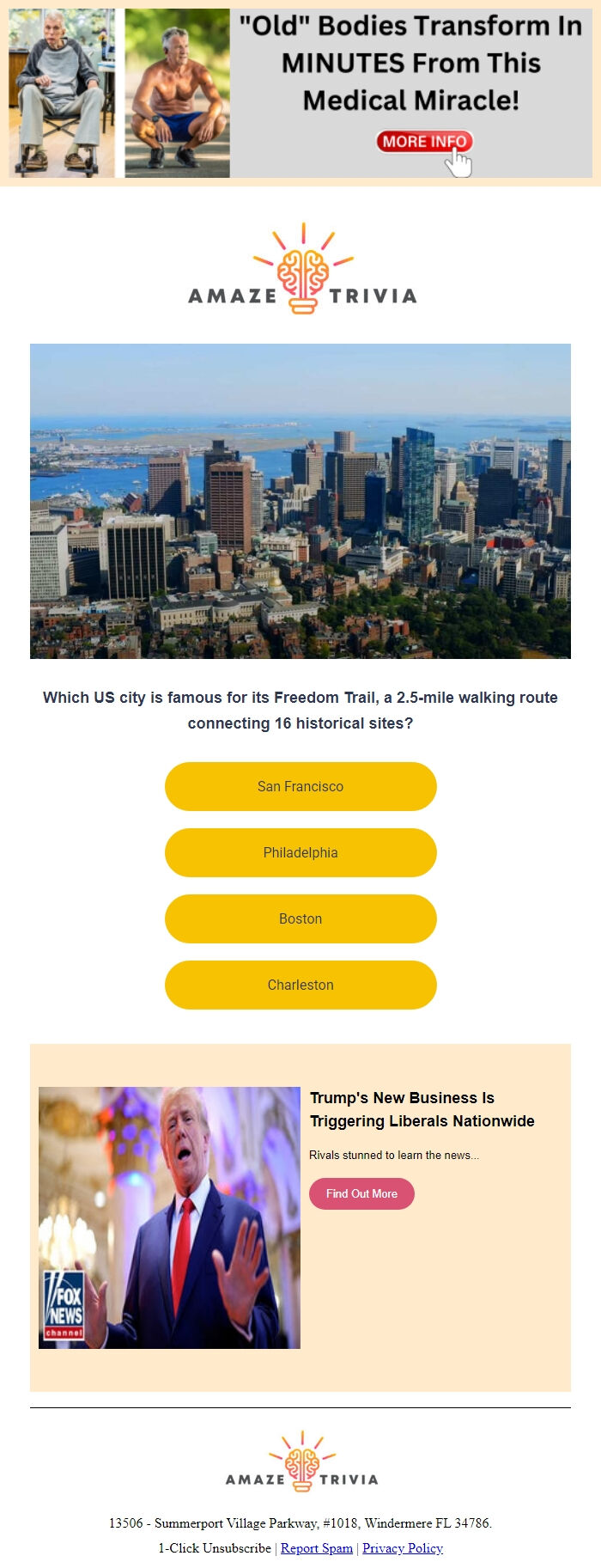Choose San Francisco as the answer
The width and height of the screenshot is (601, 1568).
click(x=300, y=786)
